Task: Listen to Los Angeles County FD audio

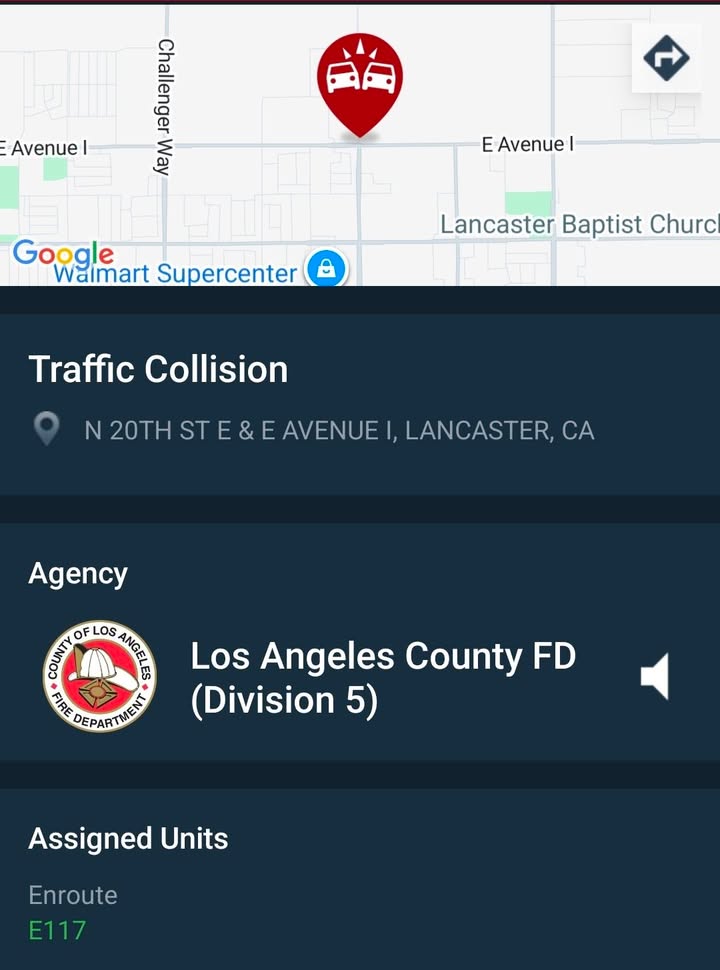Action: pos(654,676)
